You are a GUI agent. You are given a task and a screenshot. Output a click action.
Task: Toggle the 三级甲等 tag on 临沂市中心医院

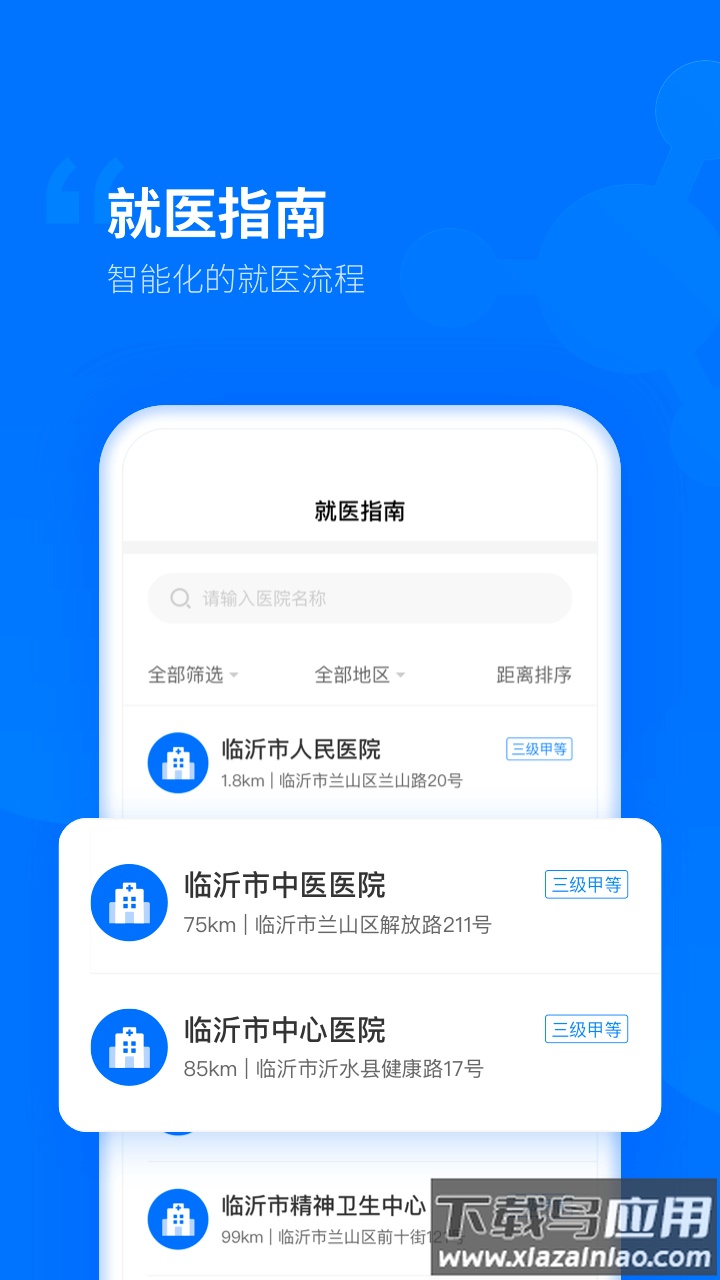click(586, 1029)
